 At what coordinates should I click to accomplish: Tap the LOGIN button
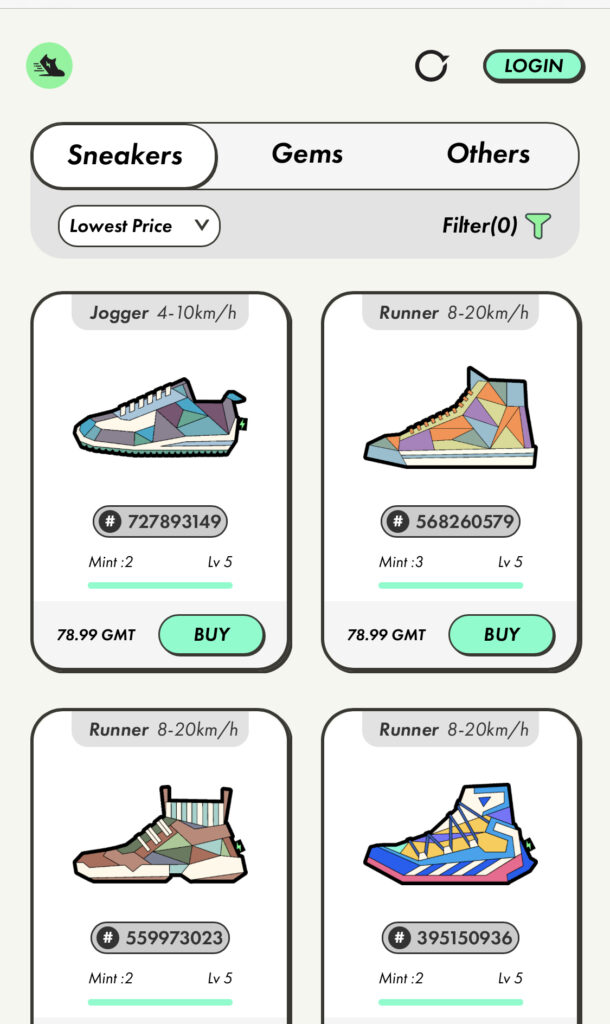click(x=533, y=66)
